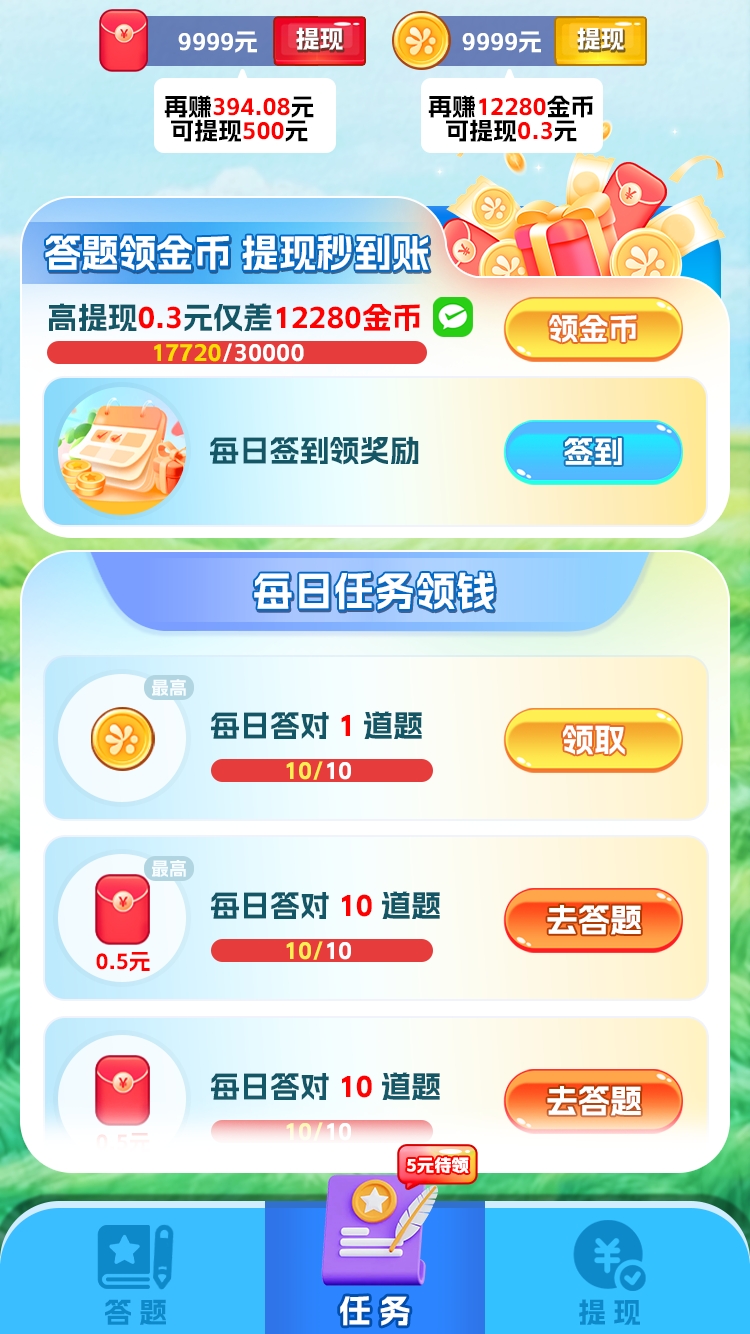750x1334 pixels.
Task: Claim the reward with the 领取 button
Action: point(593,741)
